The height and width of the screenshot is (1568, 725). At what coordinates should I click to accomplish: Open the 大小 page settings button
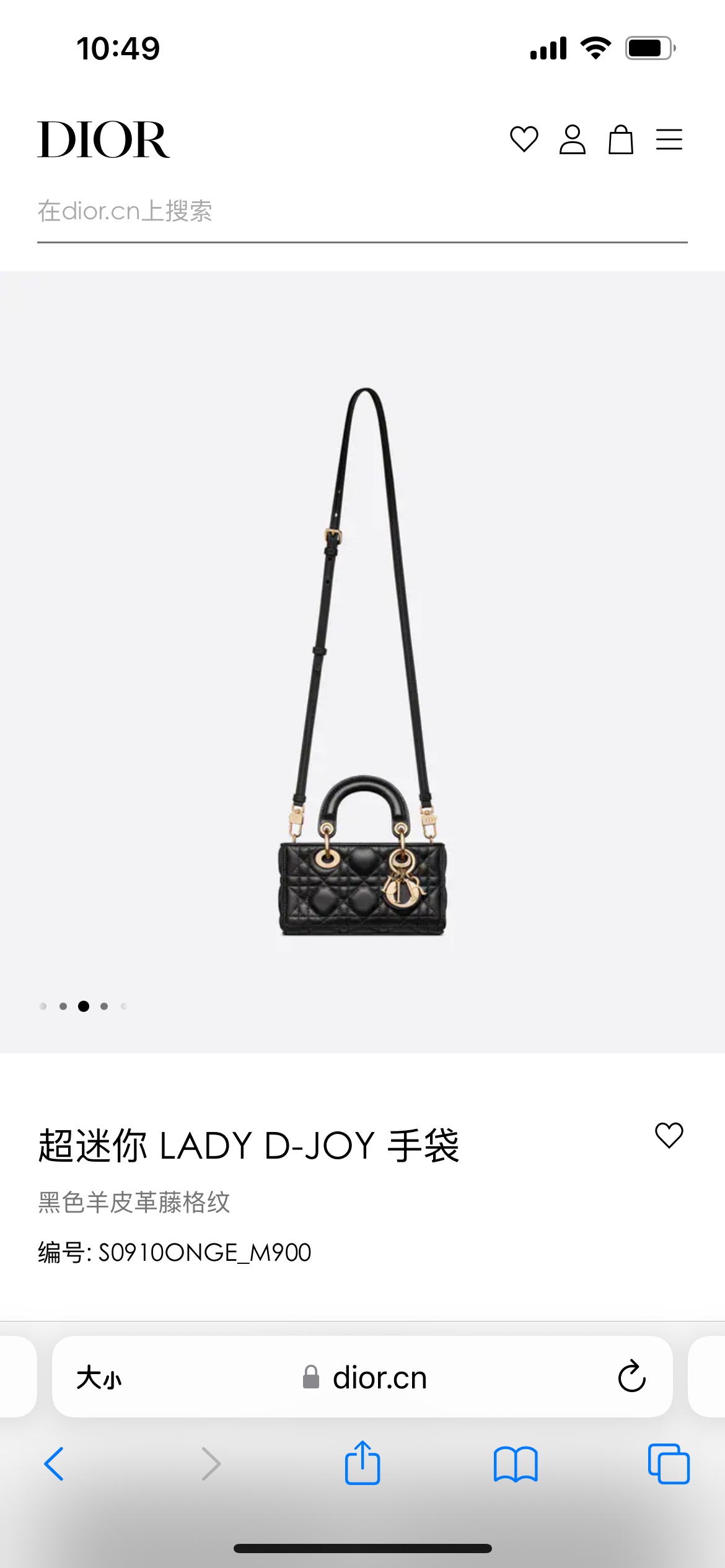click(99, 1378)
